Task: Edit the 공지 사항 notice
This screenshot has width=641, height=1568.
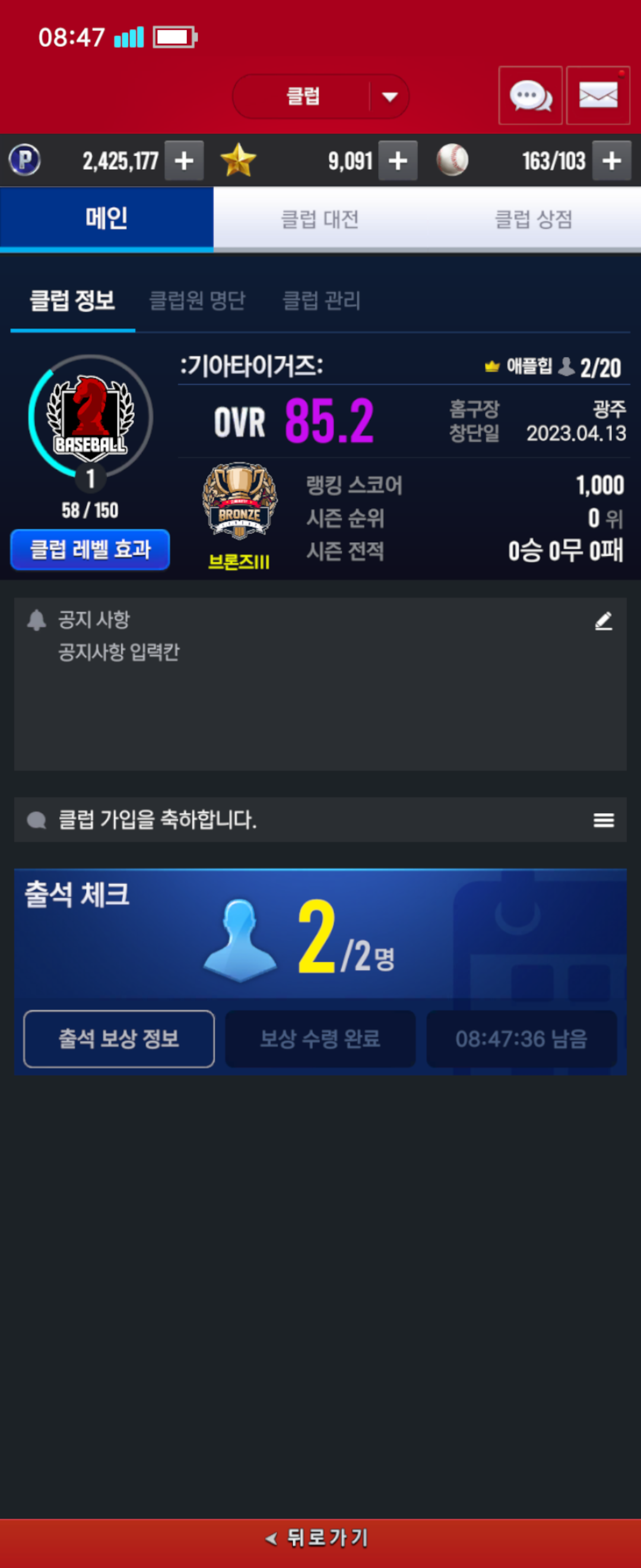Action: point(602,621)
